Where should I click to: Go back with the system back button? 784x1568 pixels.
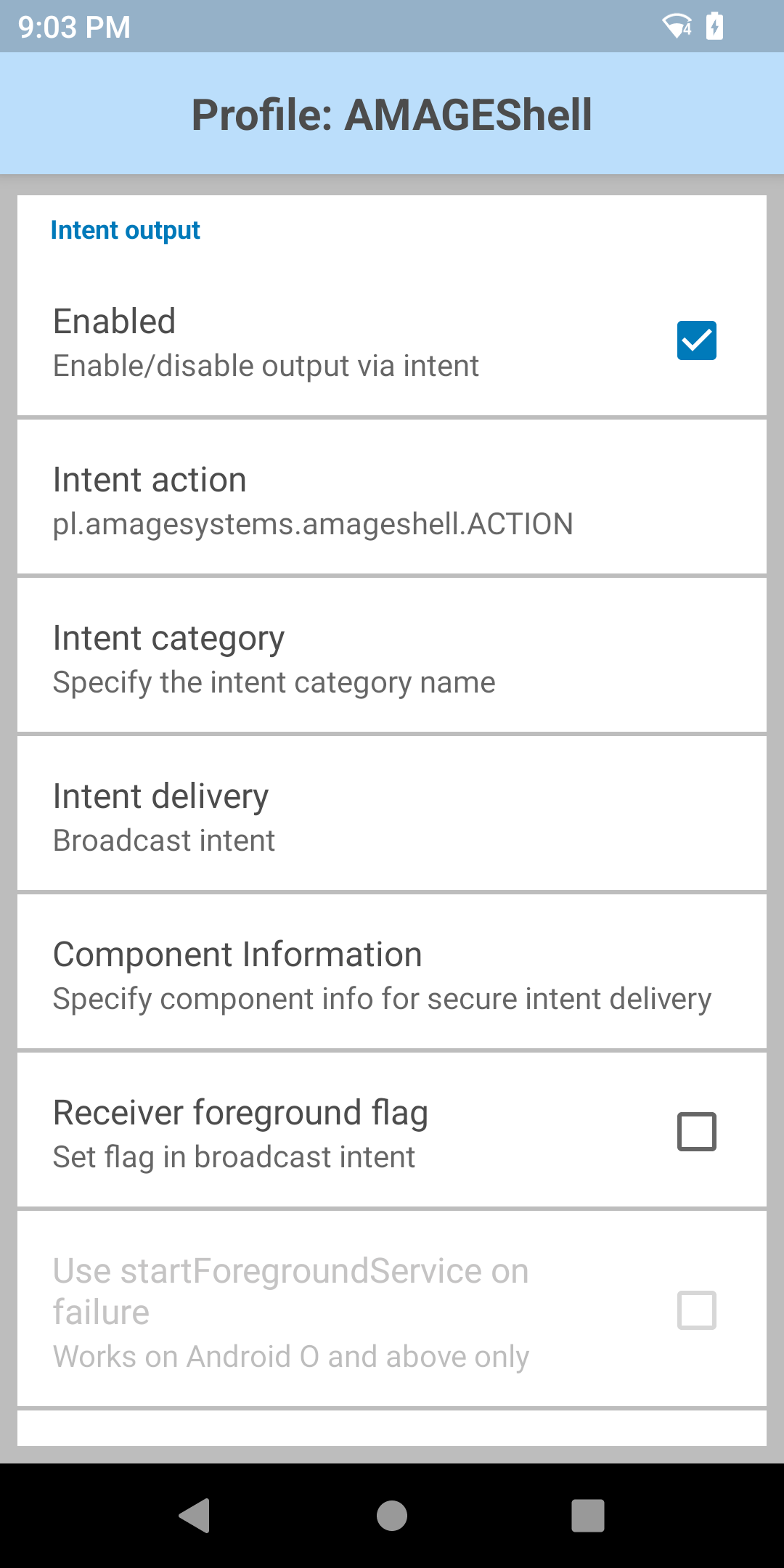click(195, 1516)
